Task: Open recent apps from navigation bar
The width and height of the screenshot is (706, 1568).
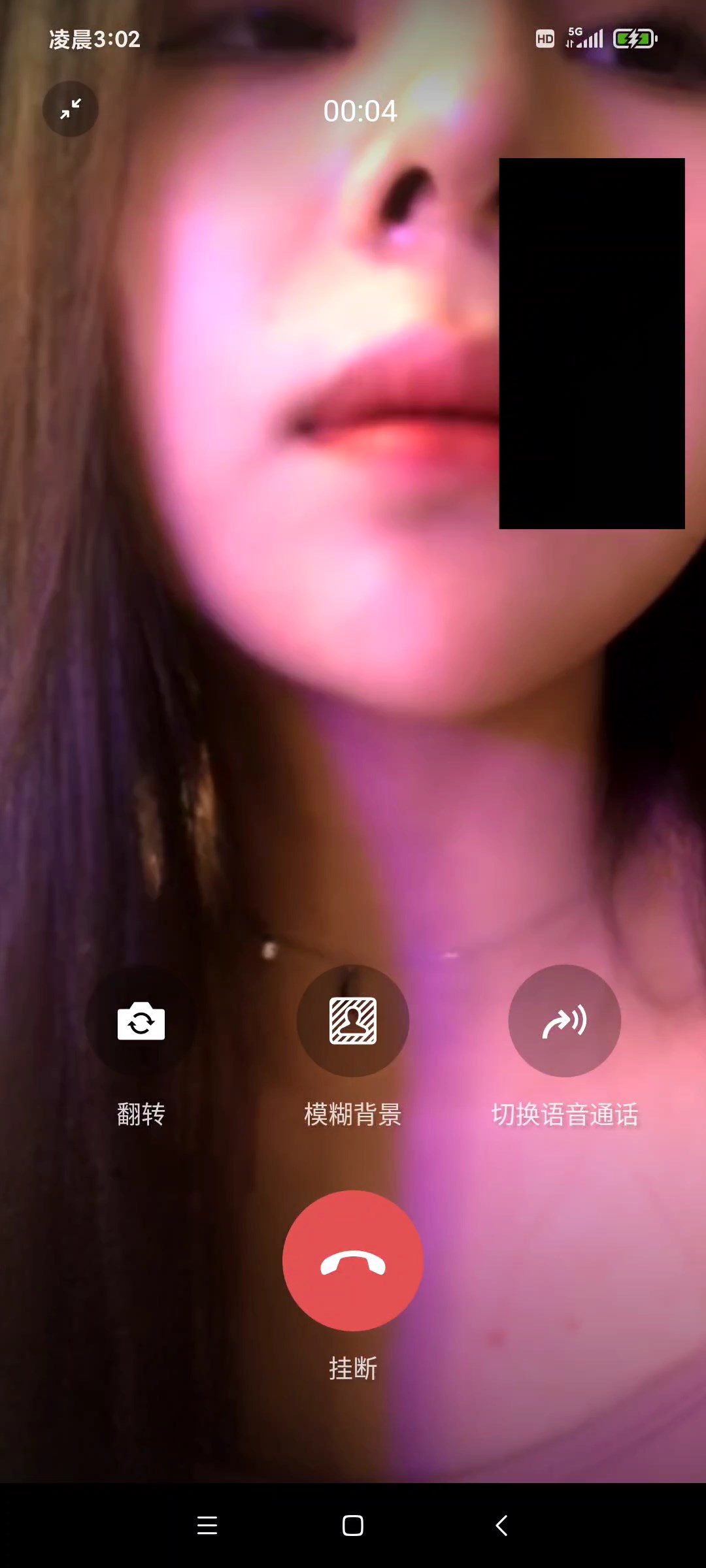Action: pos(207,1526)
